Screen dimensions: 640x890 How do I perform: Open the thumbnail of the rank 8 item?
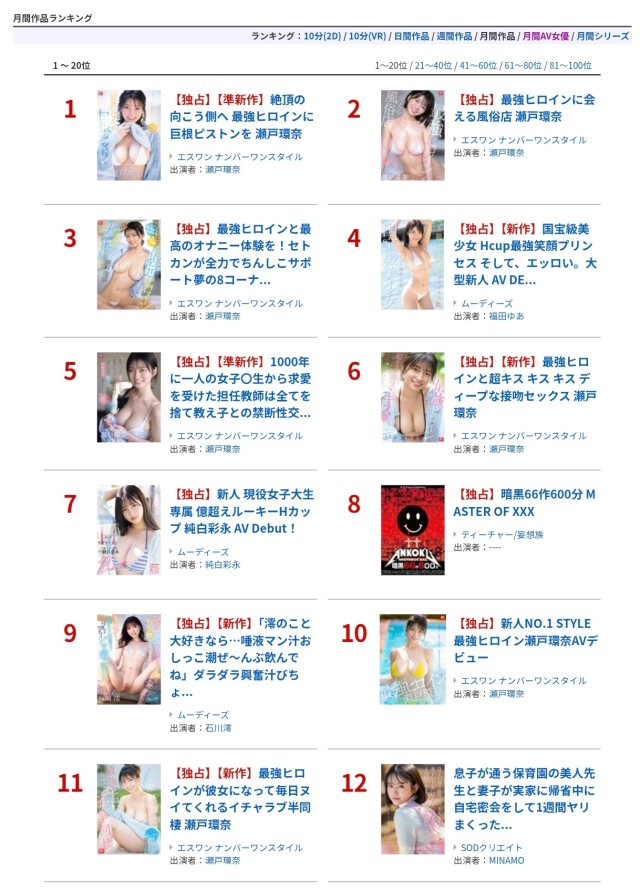pos(412,530)
